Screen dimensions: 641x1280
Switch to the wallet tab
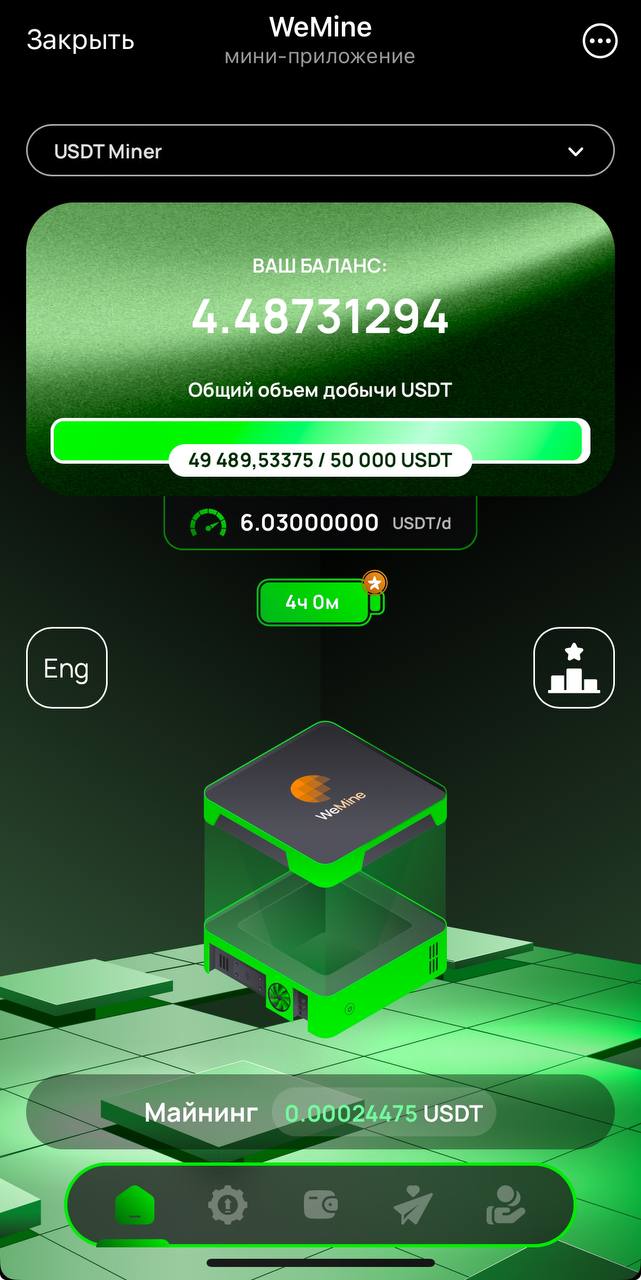coord(321,1205)
